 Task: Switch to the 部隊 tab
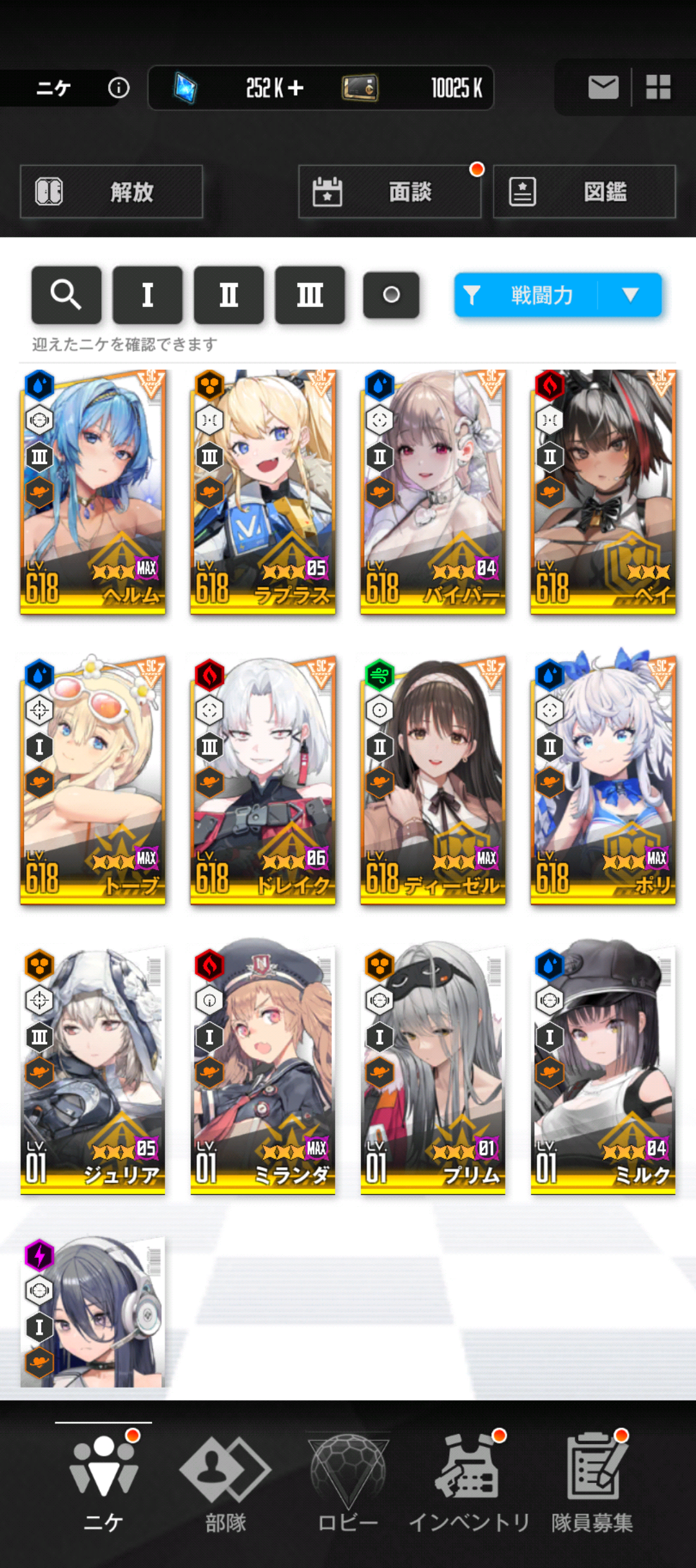coord(226,1483)
